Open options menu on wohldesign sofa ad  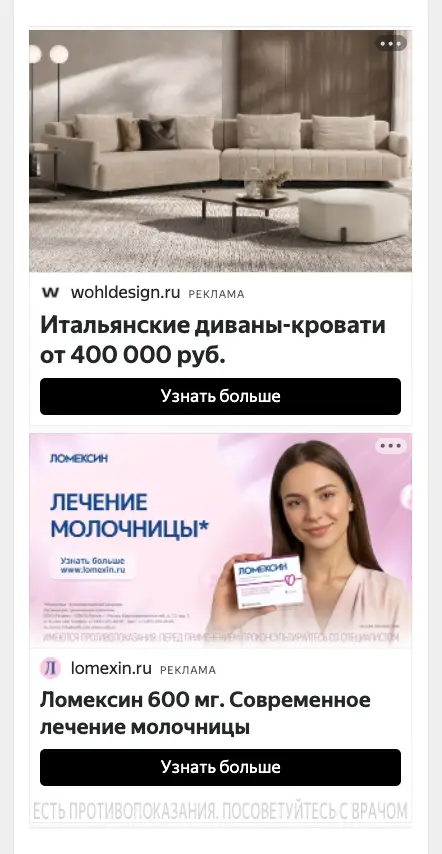(x=390, y=44)
